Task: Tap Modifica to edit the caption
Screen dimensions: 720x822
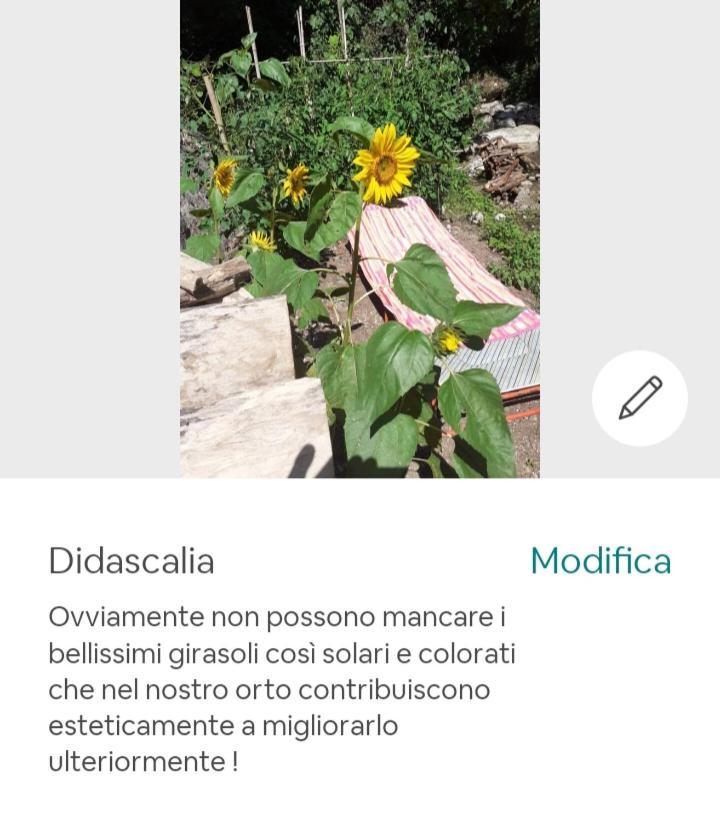Action: pos(600,560)
